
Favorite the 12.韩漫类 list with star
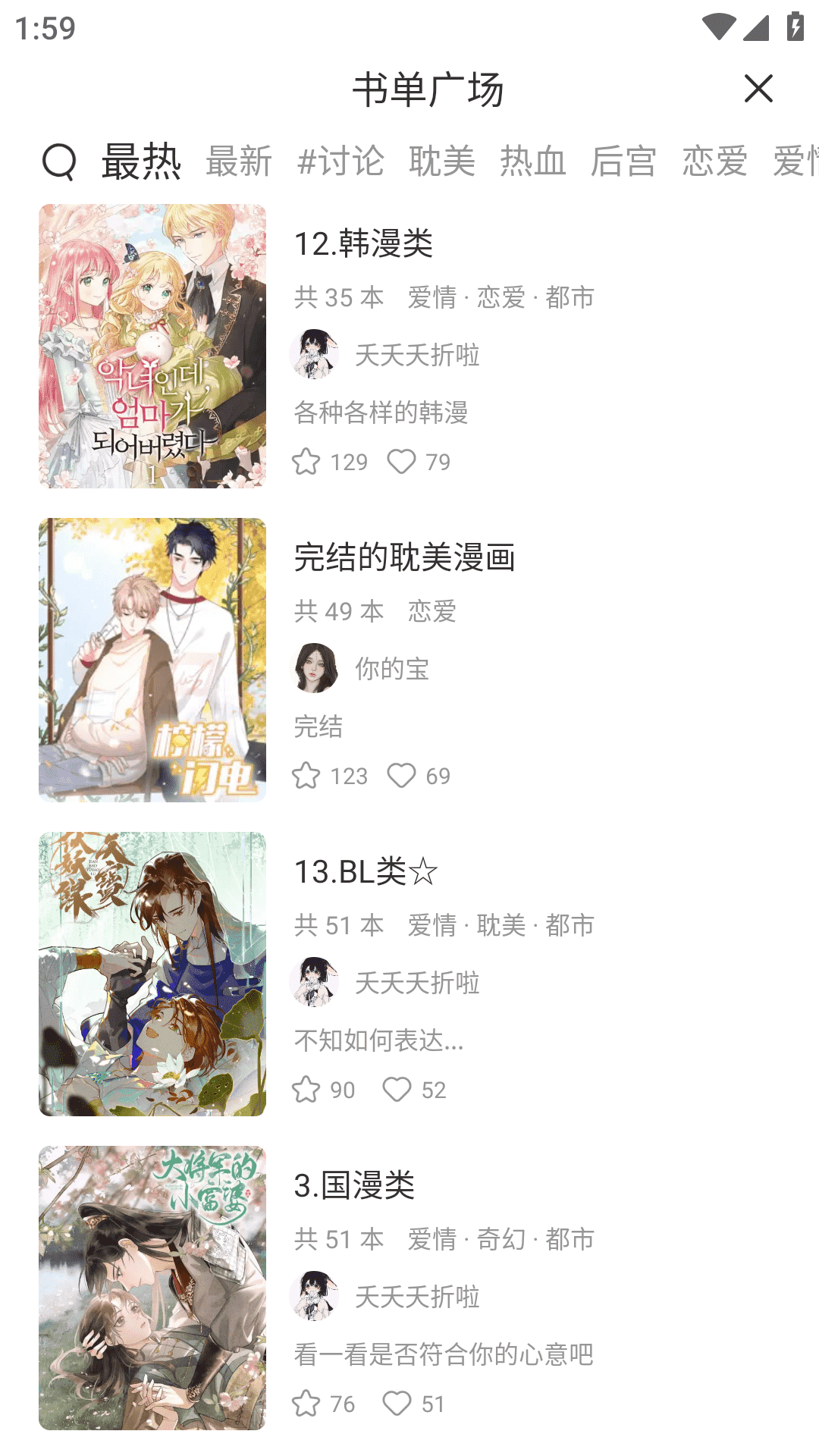(306, 461)
